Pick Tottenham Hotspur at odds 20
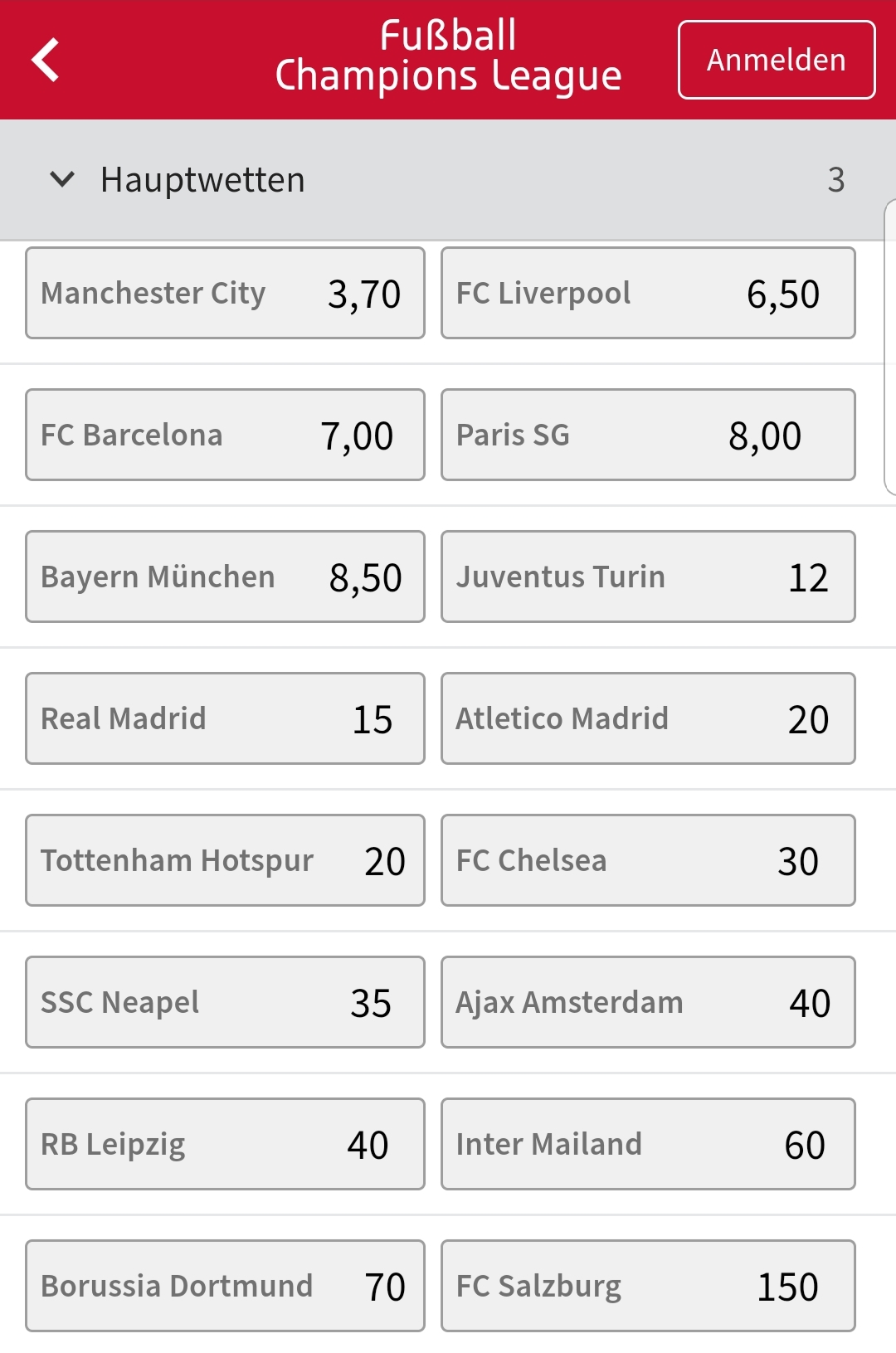This screenshot has height=1353, width=896. coord(225,860)
